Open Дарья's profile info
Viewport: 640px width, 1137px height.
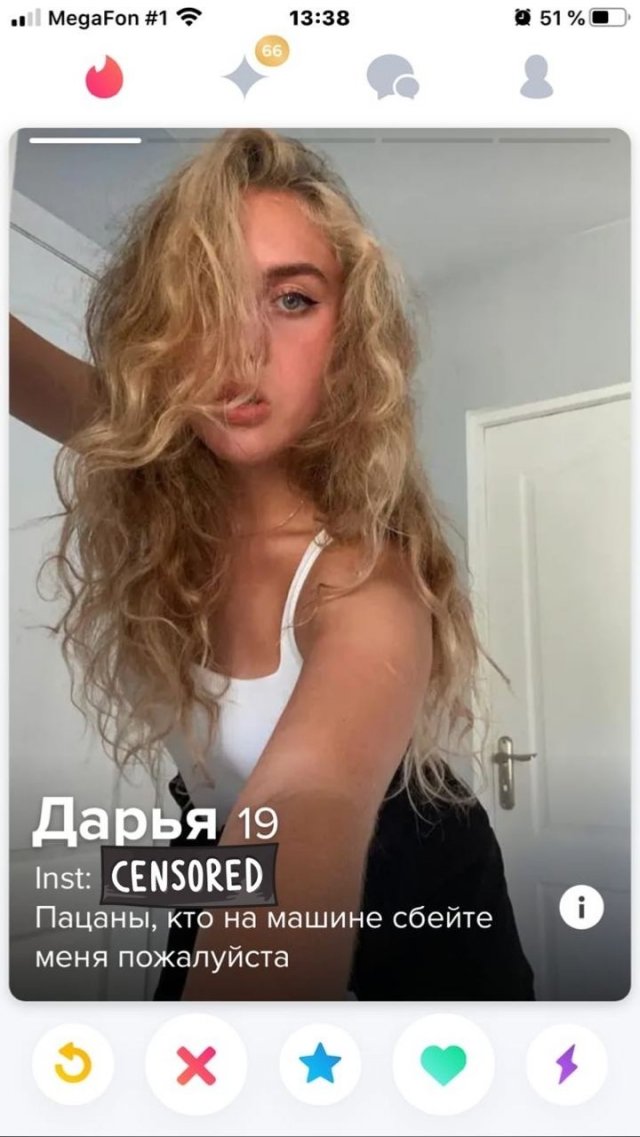[580, 908]
